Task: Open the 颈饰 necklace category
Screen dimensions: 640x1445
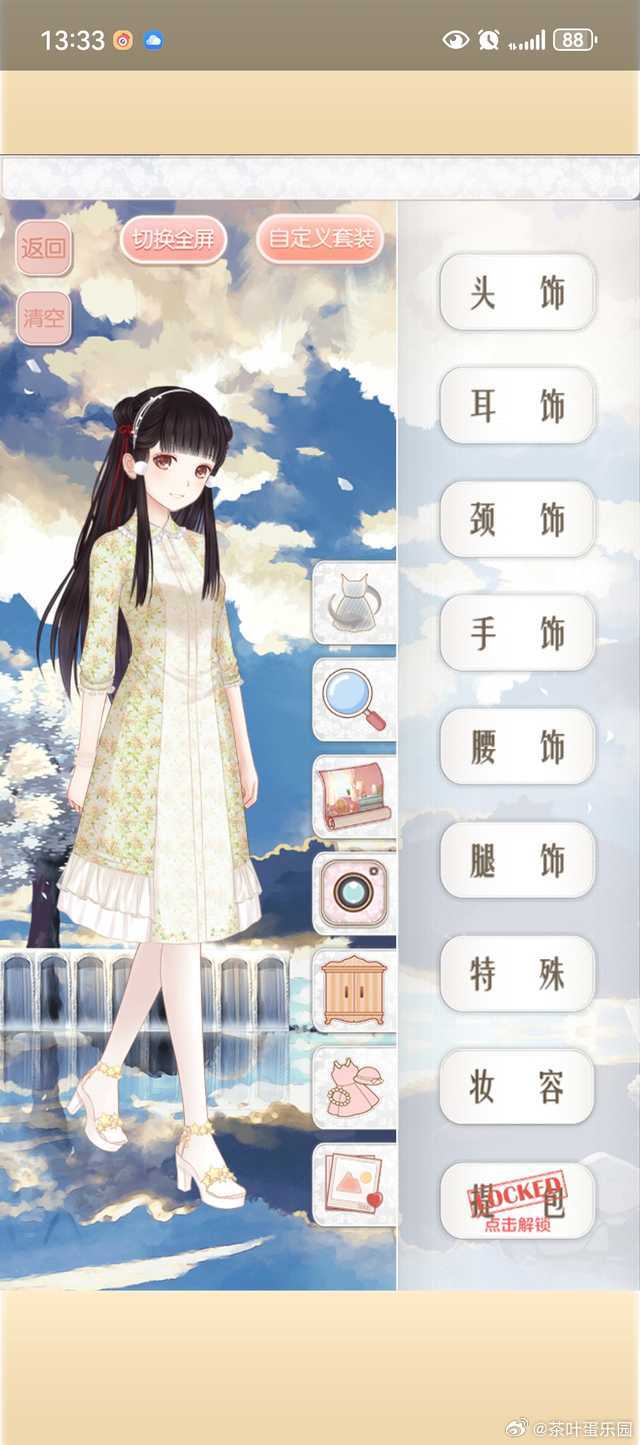Action: 518,520
